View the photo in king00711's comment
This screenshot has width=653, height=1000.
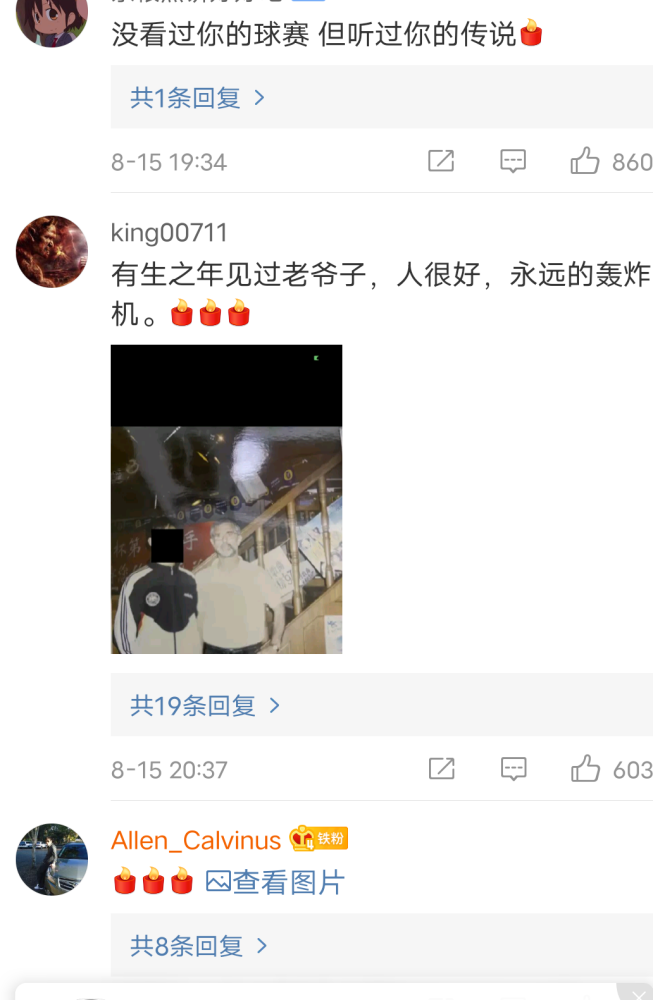(x=226, y=499)
